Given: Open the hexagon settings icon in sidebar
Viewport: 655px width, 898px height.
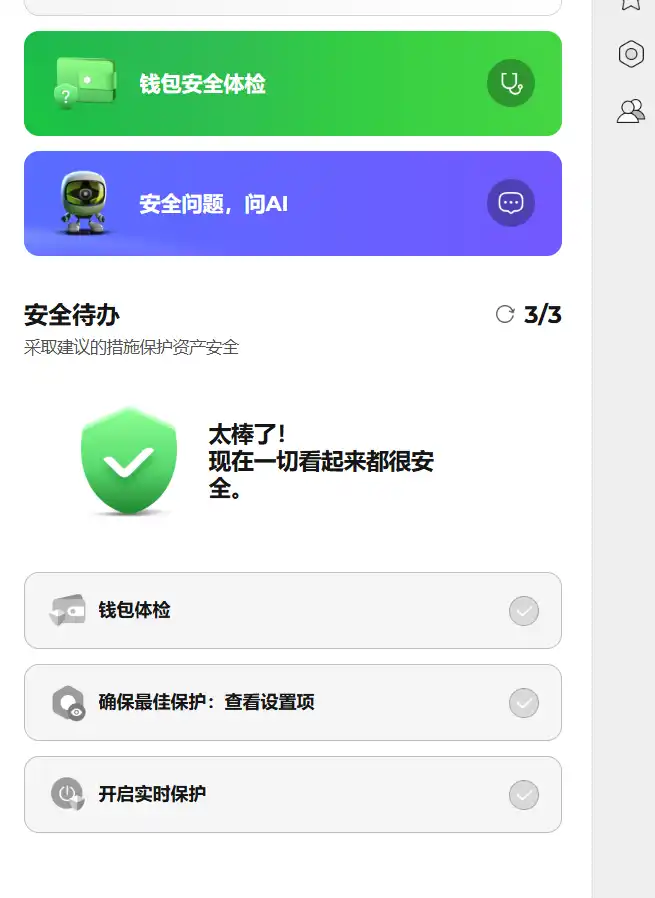Looking at the screenshot, I should [631, 54].
